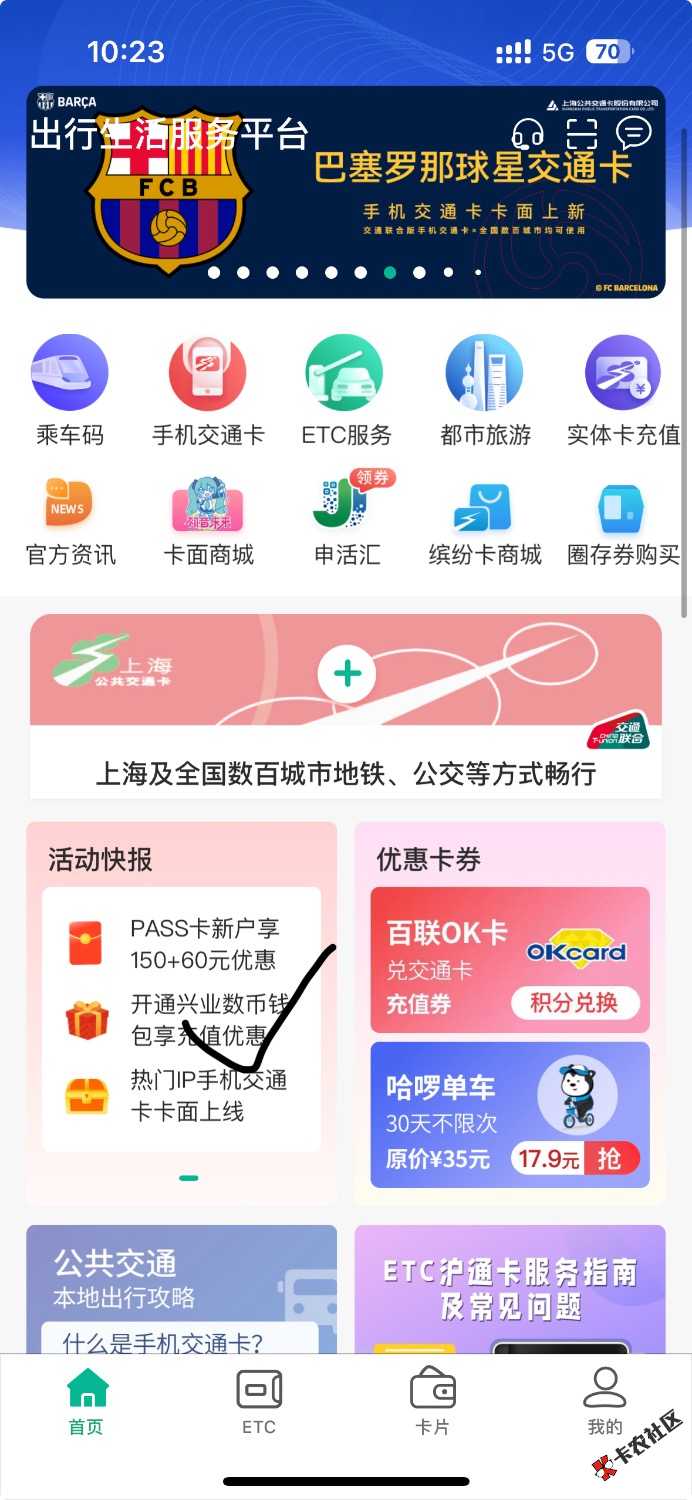The image size is (692, 1500).
Task: Open the messages chat bubble icon
Action: point(634,133)
